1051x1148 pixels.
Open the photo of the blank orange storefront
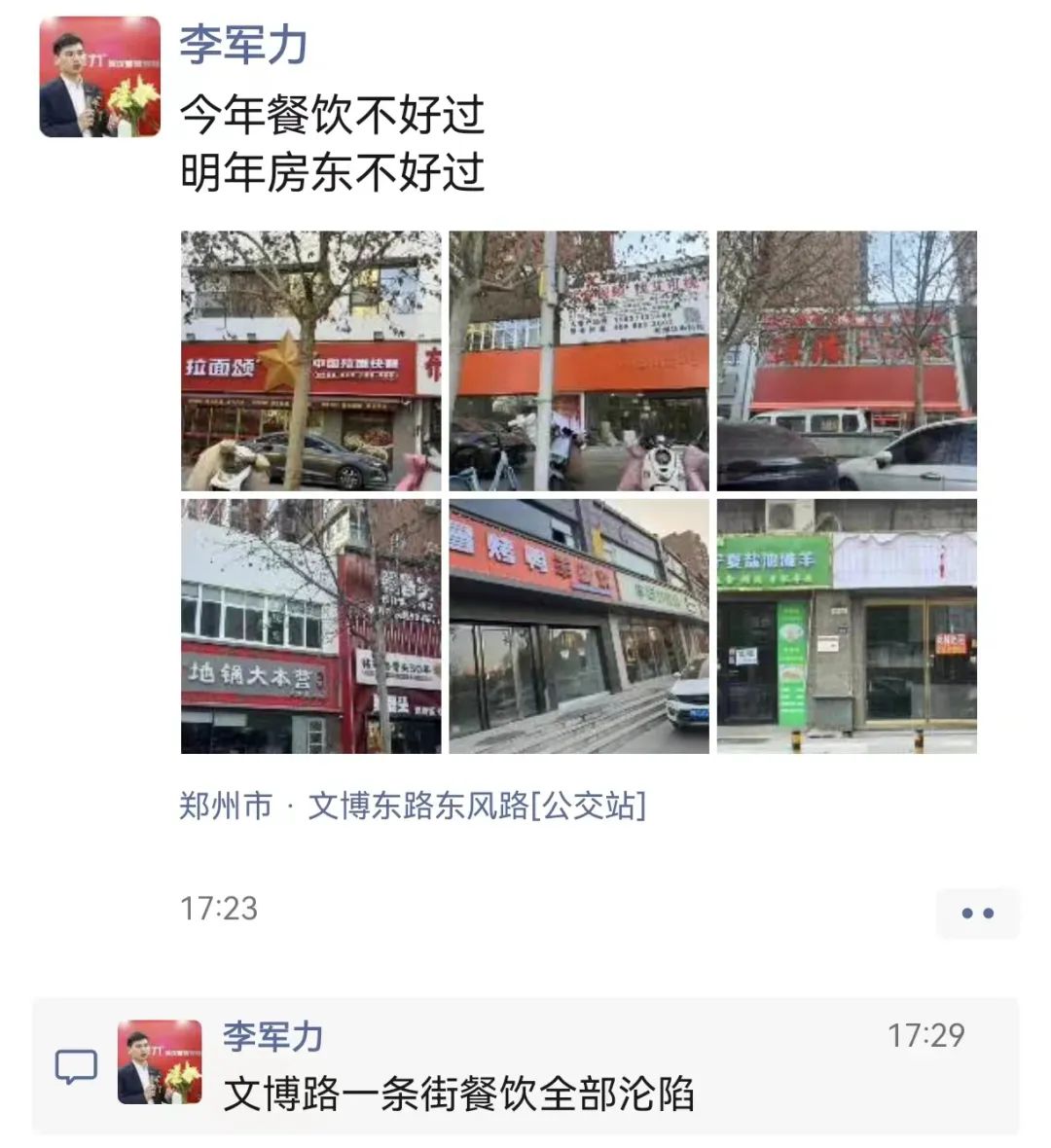pos(578,360)
